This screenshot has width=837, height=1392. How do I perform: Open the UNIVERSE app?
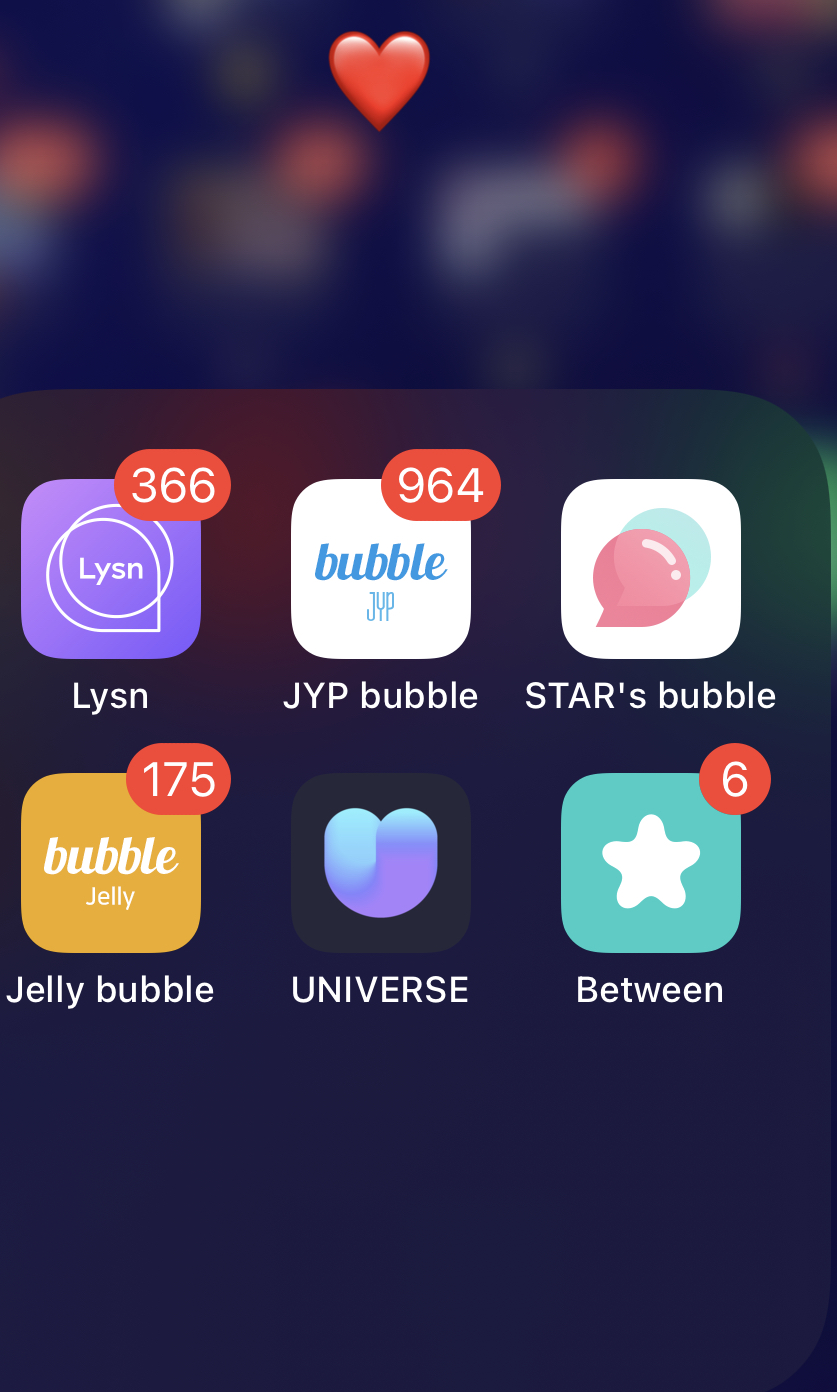point(381,863)
